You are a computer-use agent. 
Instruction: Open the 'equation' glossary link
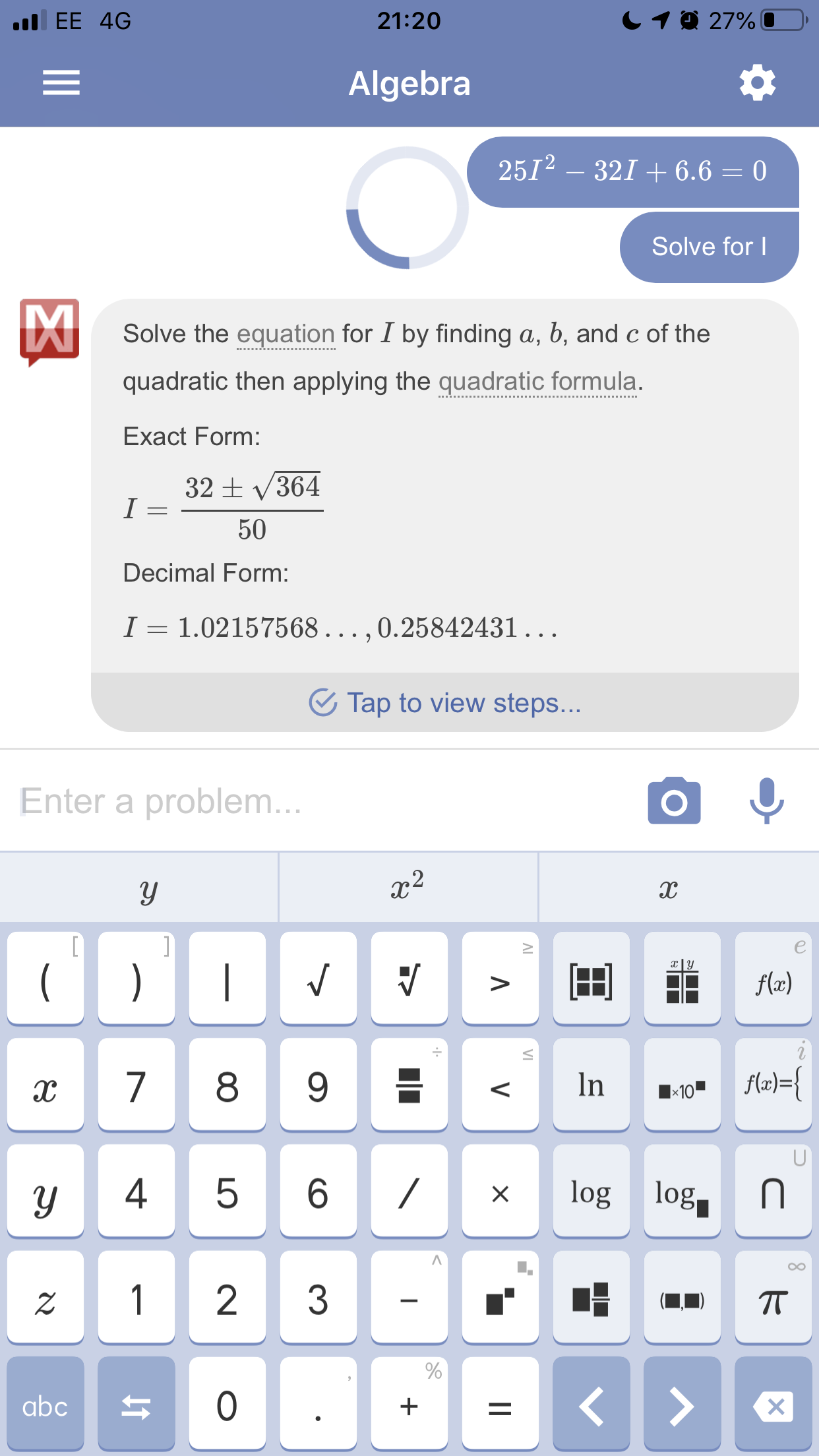(286, 334)
